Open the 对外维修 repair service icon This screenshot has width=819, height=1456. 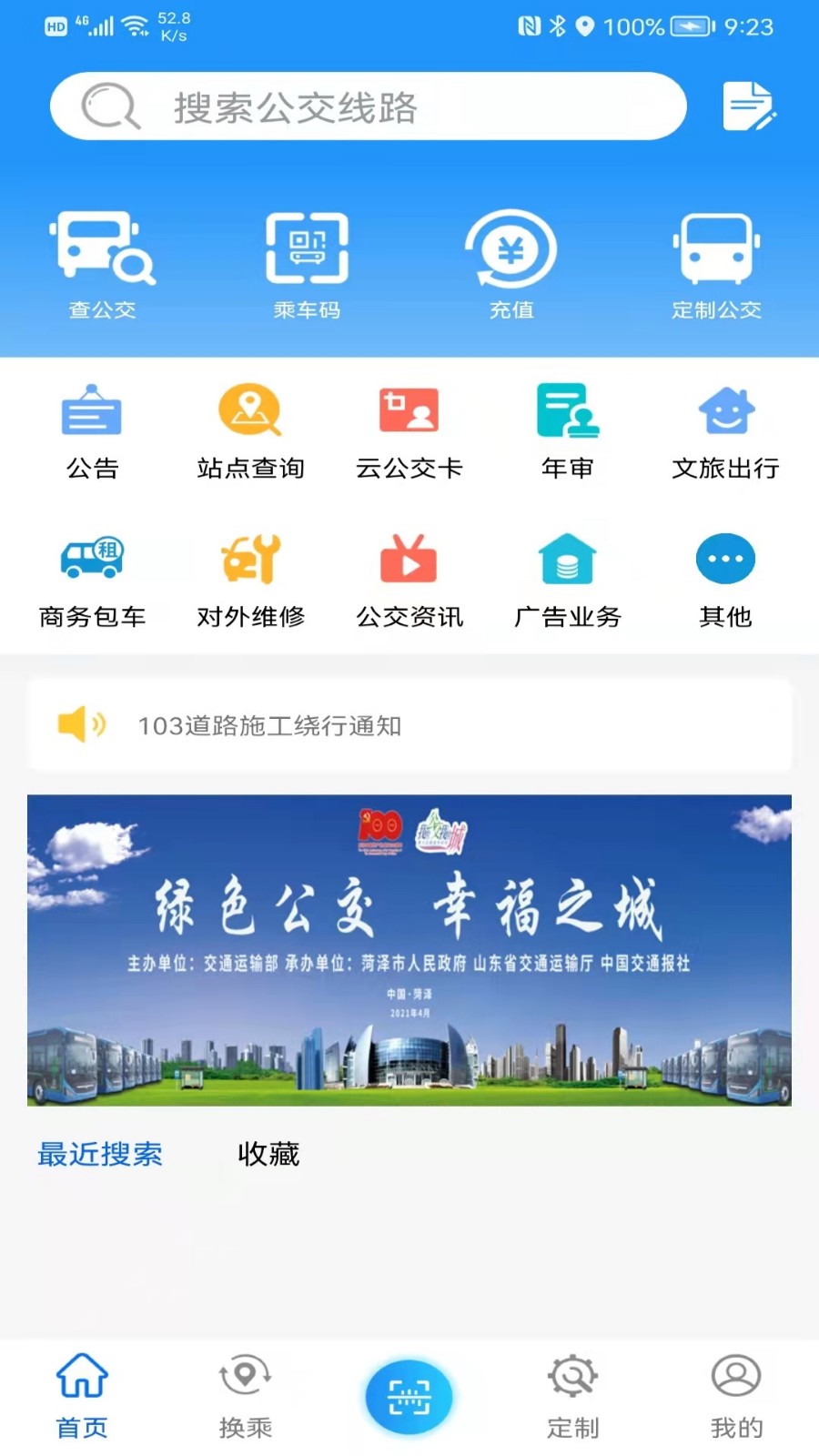click(250, 576)
